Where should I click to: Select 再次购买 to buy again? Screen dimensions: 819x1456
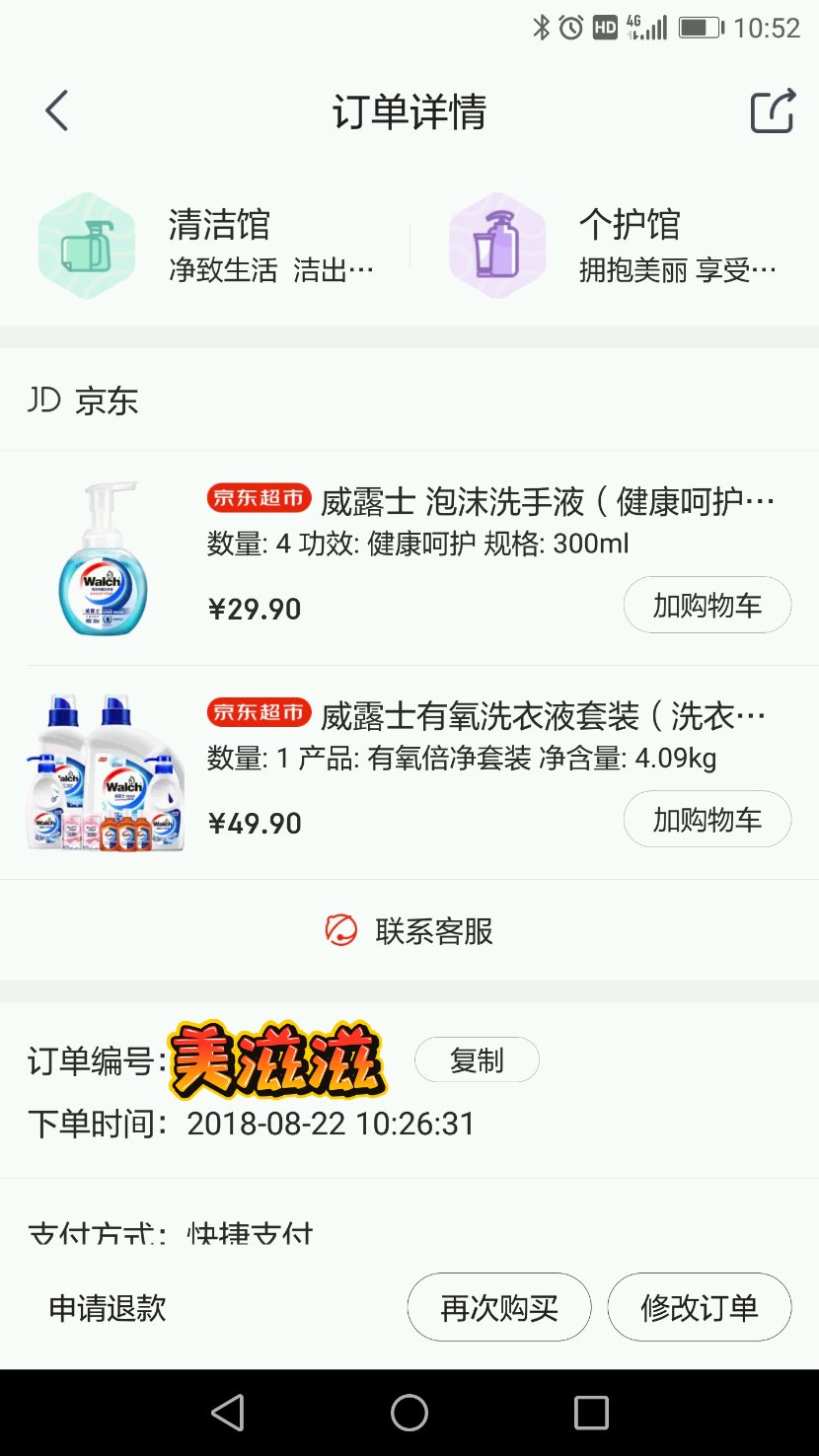498,1308
